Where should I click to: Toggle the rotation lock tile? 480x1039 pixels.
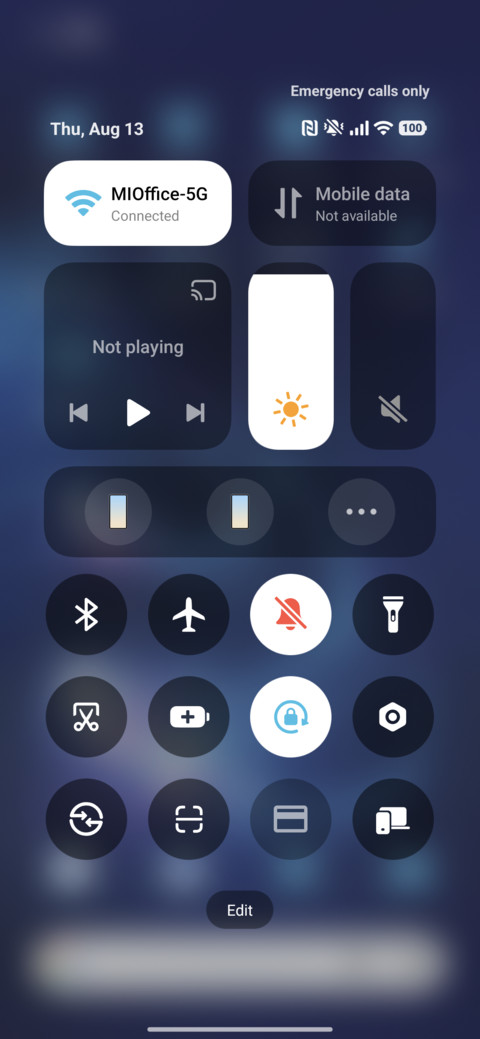pyautogui.click(x=291, y=717)
